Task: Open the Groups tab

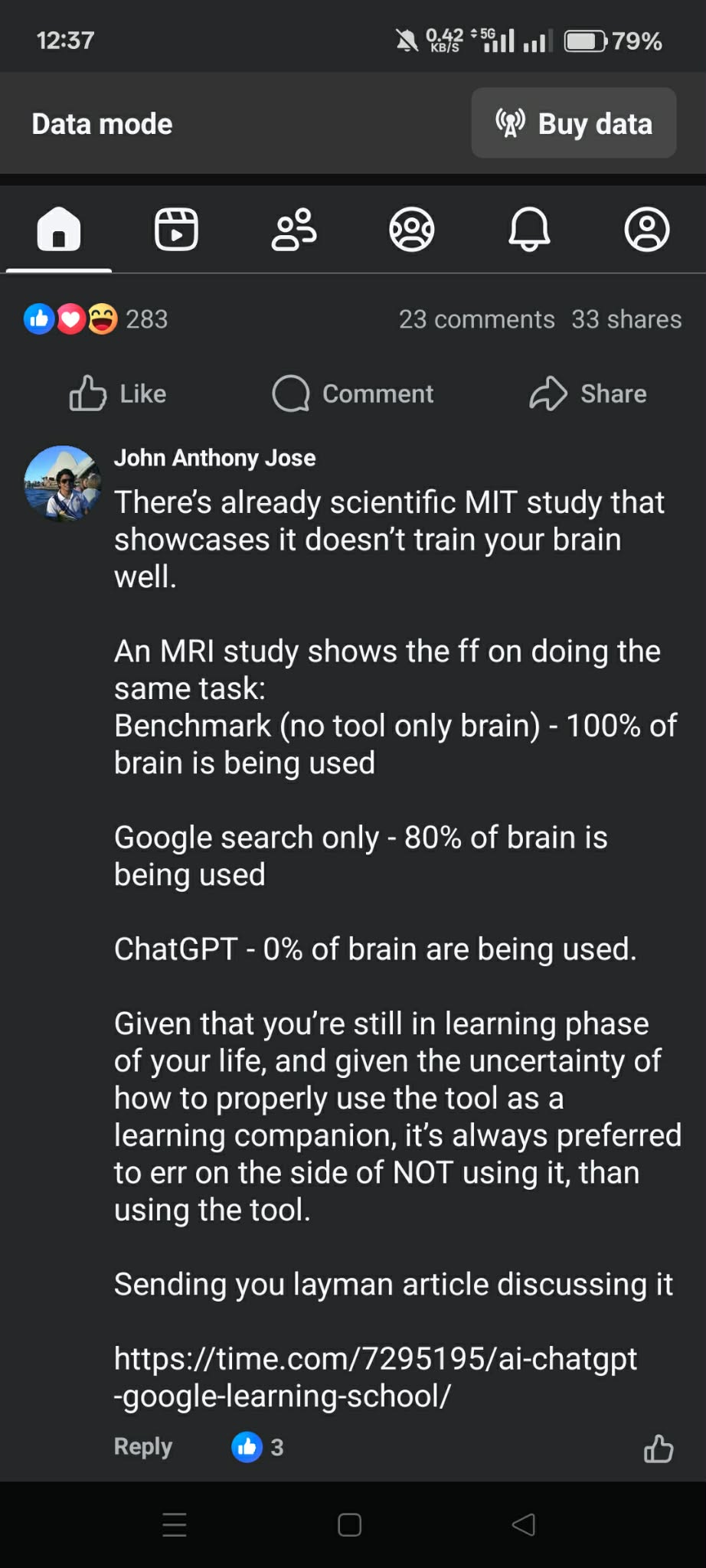Action: 411,230
